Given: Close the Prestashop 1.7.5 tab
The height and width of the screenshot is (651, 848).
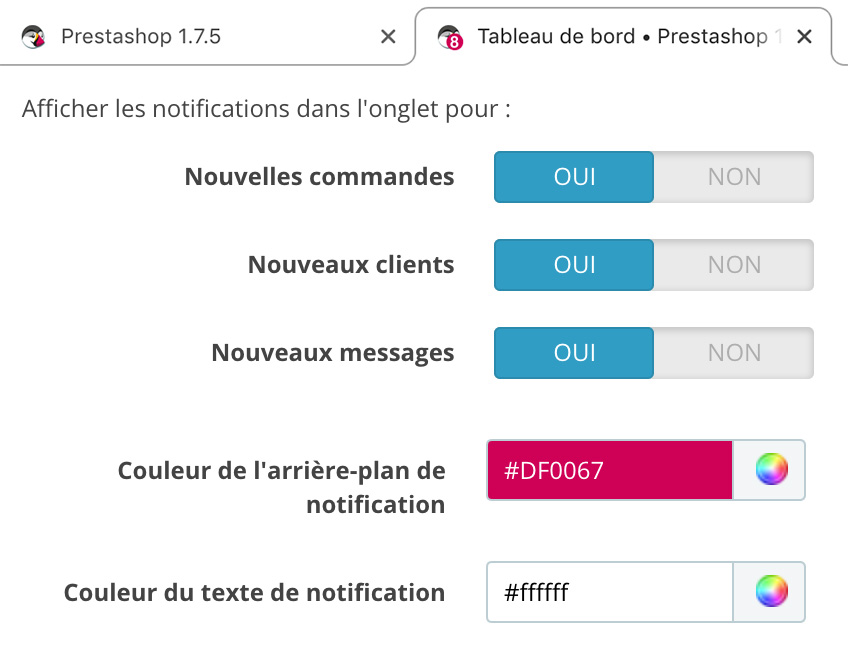Looking at the screenshot, I should 389,37.
